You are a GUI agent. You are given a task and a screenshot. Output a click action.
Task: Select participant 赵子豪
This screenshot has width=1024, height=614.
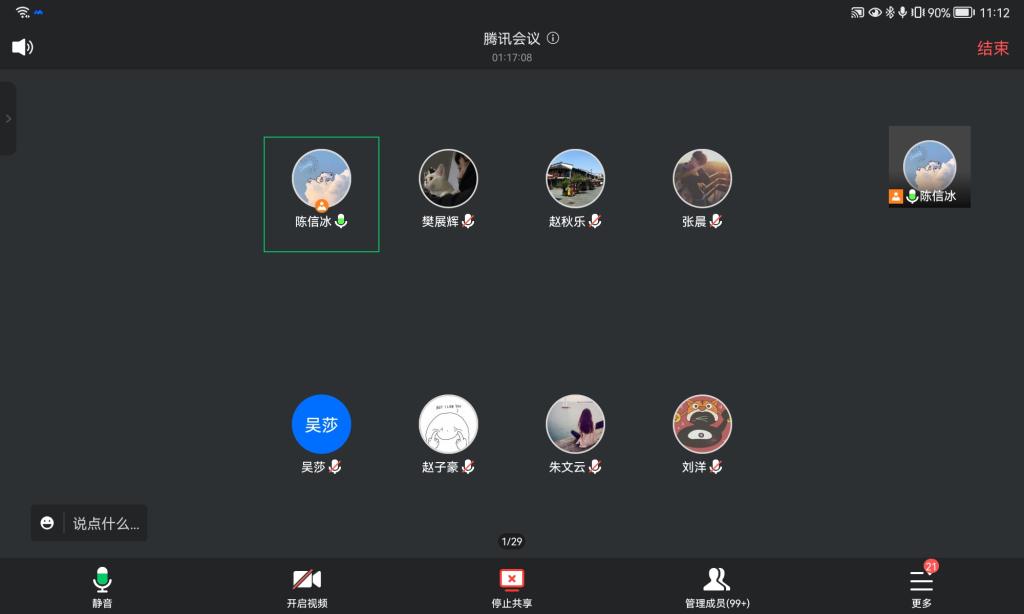(448, 425)
